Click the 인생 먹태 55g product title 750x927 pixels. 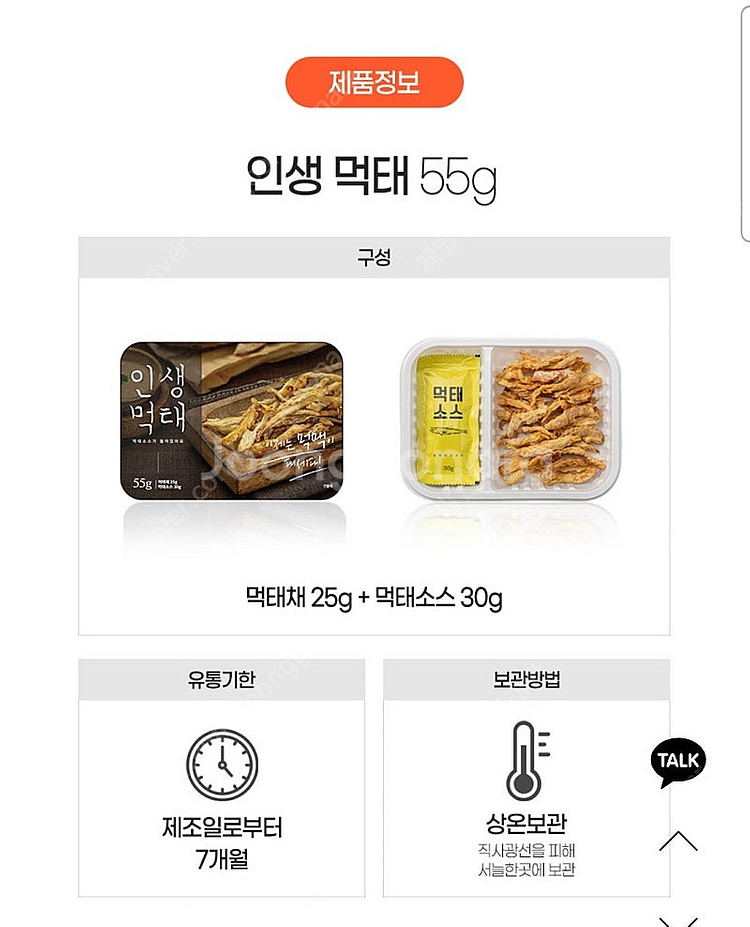coord(374,172)
